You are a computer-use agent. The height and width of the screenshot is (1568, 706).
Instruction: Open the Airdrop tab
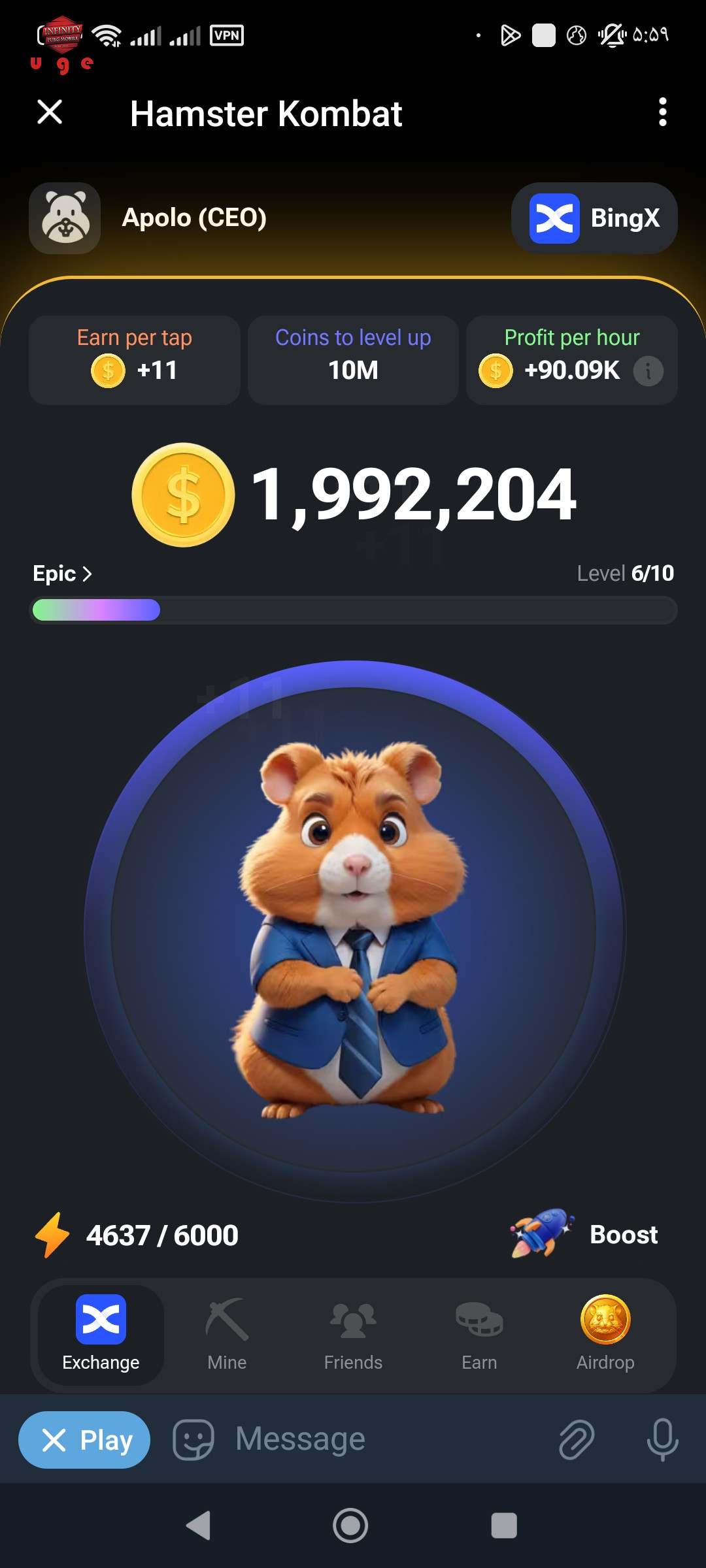point(605,1335)
